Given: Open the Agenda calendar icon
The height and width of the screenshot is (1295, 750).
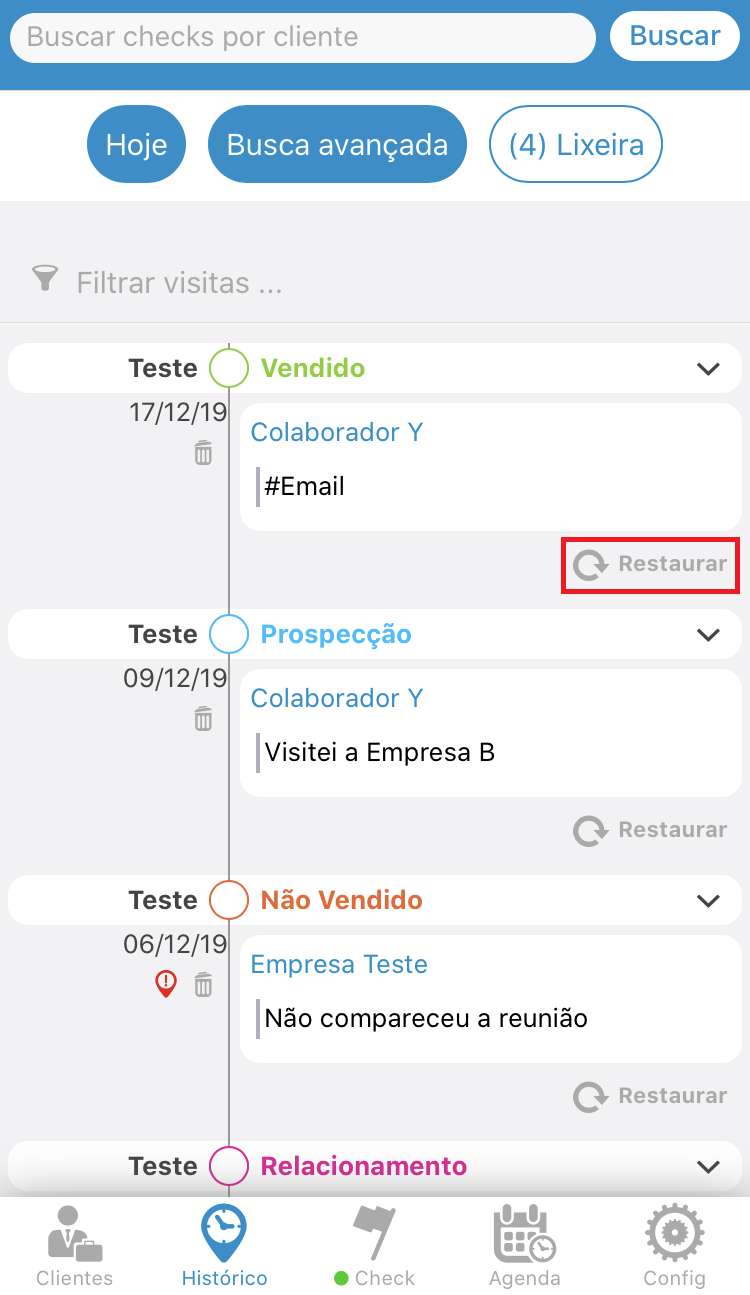Looking at the screenshot, I should tap(524, 1233).
